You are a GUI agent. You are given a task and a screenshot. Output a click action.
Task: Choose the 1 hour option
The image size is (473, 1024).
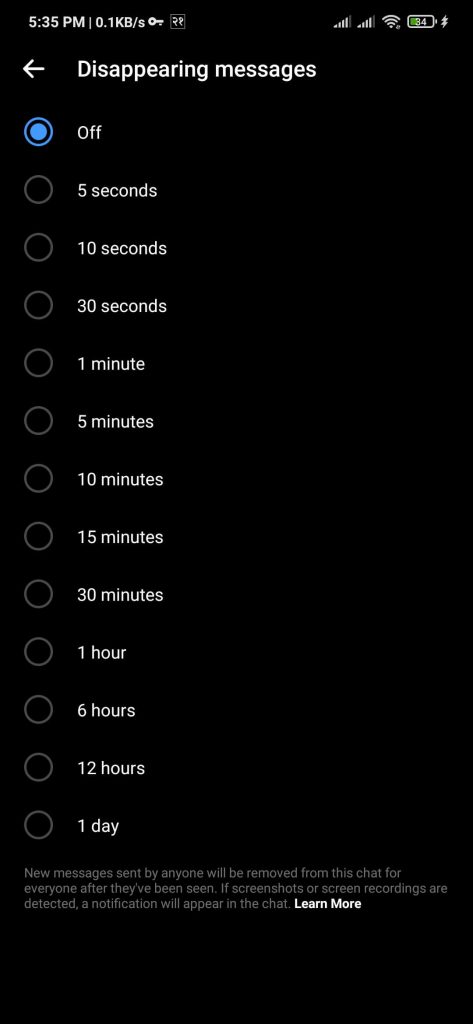coord(236,652)
